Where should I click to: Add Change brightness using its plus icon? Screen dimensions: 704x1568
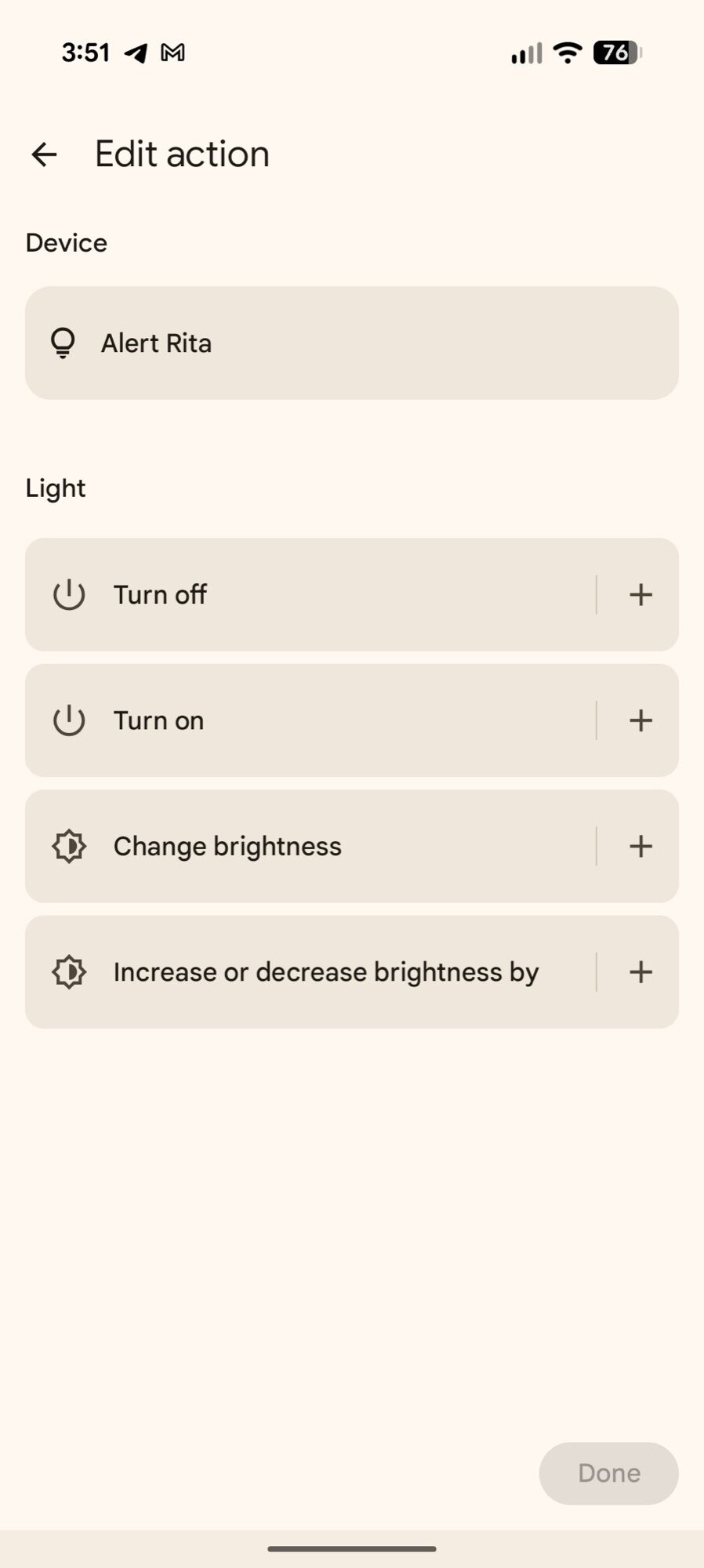pyautogui.click(x=640, y=847)
